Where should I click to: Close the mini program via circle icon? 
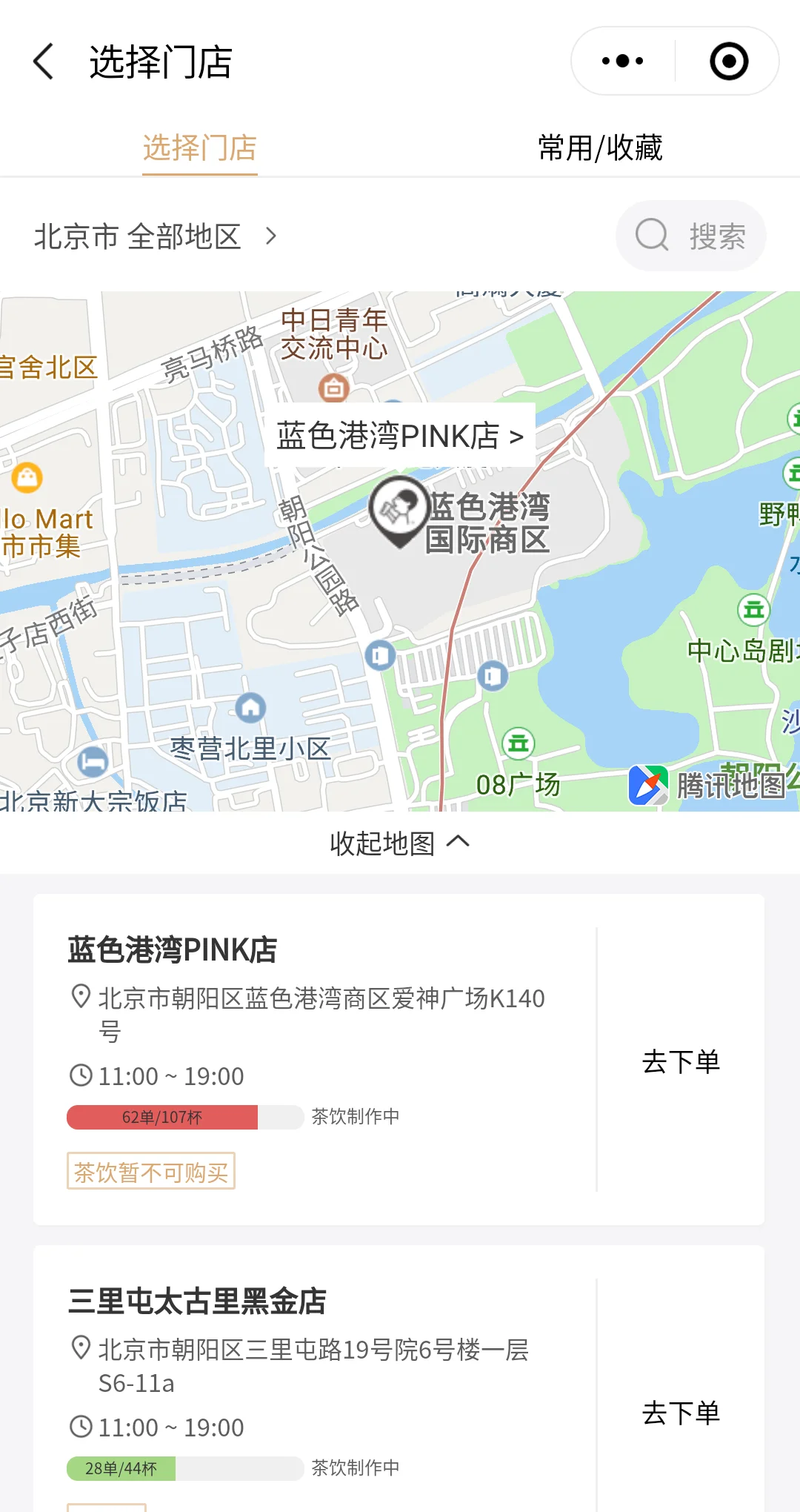coord(729,62)
